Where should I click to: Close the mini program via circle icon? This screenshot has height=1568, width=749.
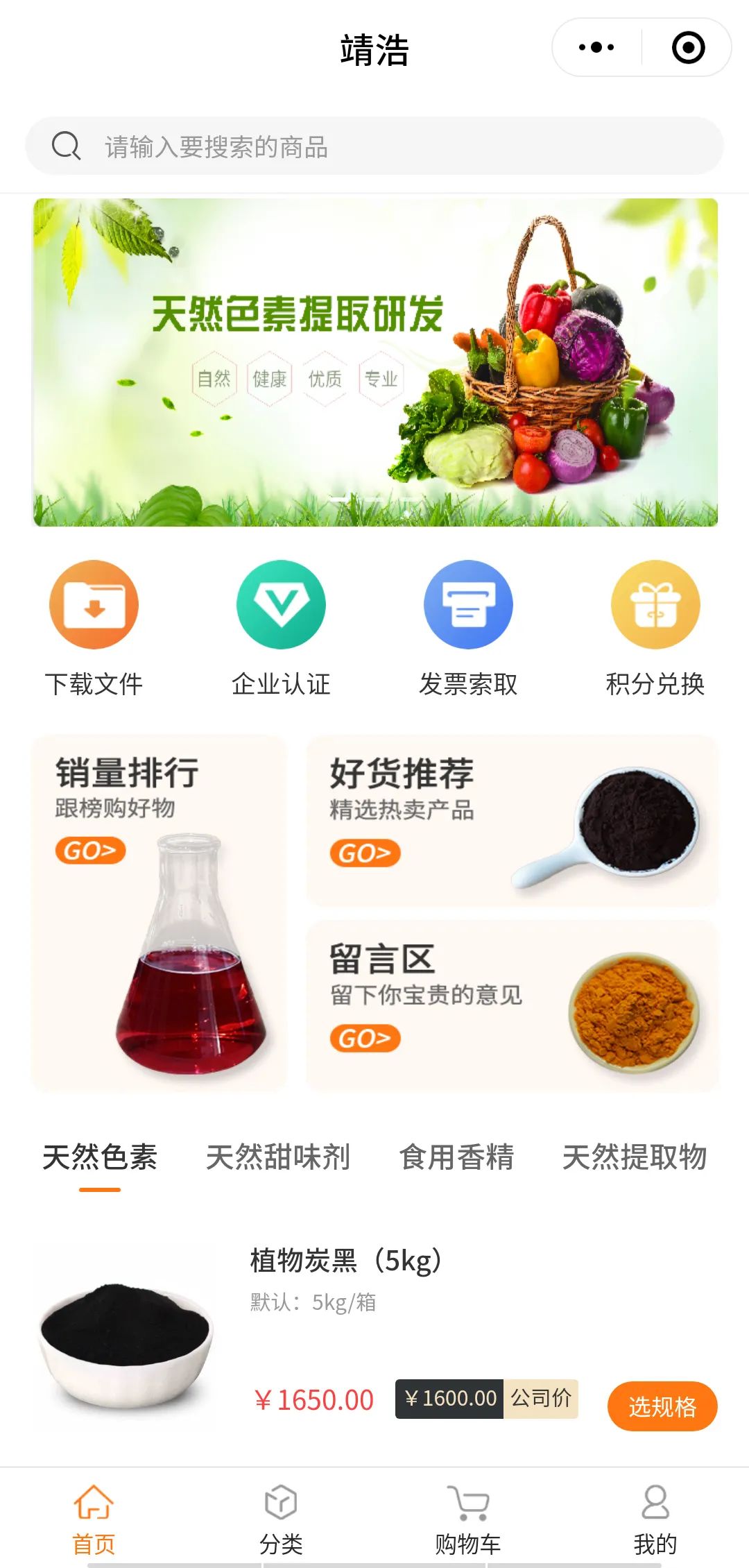click(688, 48)
